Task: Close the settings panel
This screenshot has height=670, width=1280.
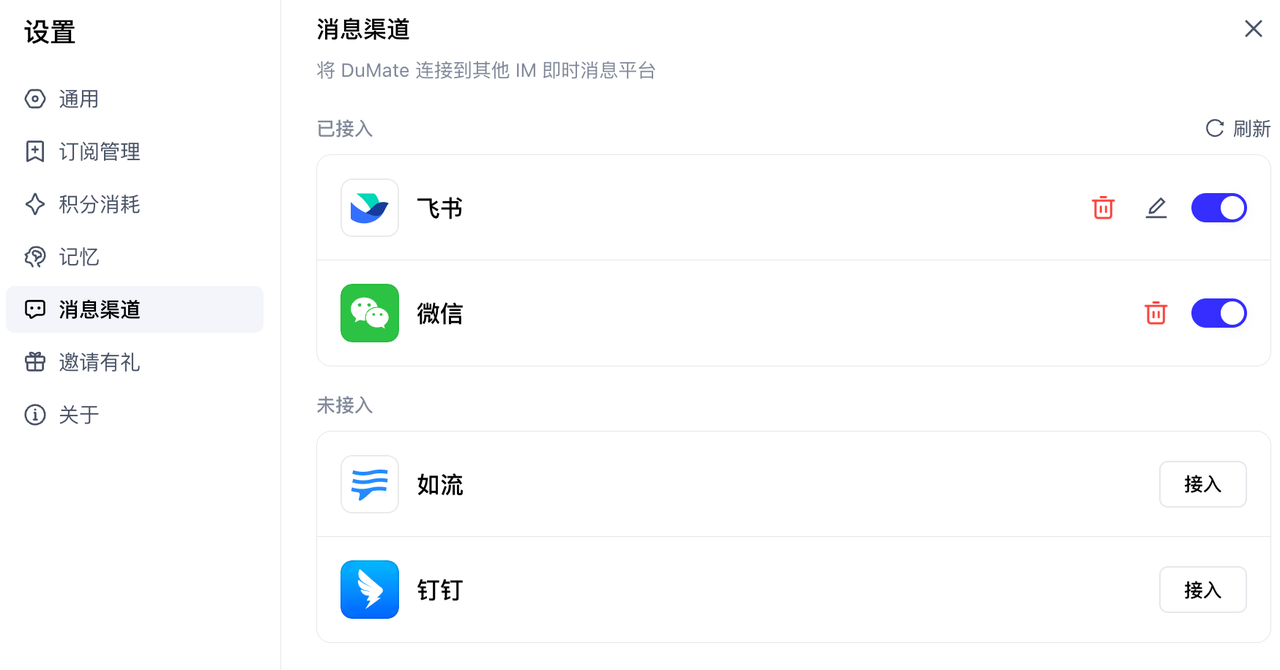Action: point(1253,29)
